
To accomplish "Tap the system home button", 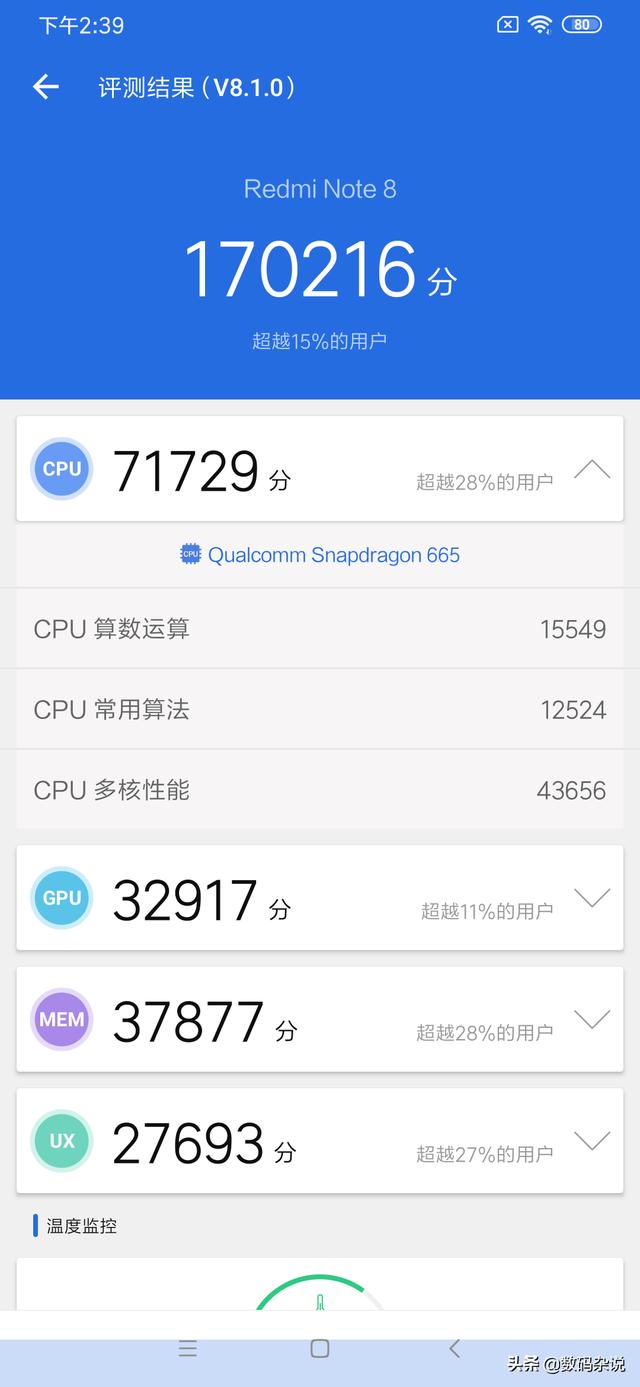I will tap(320, 1348).
